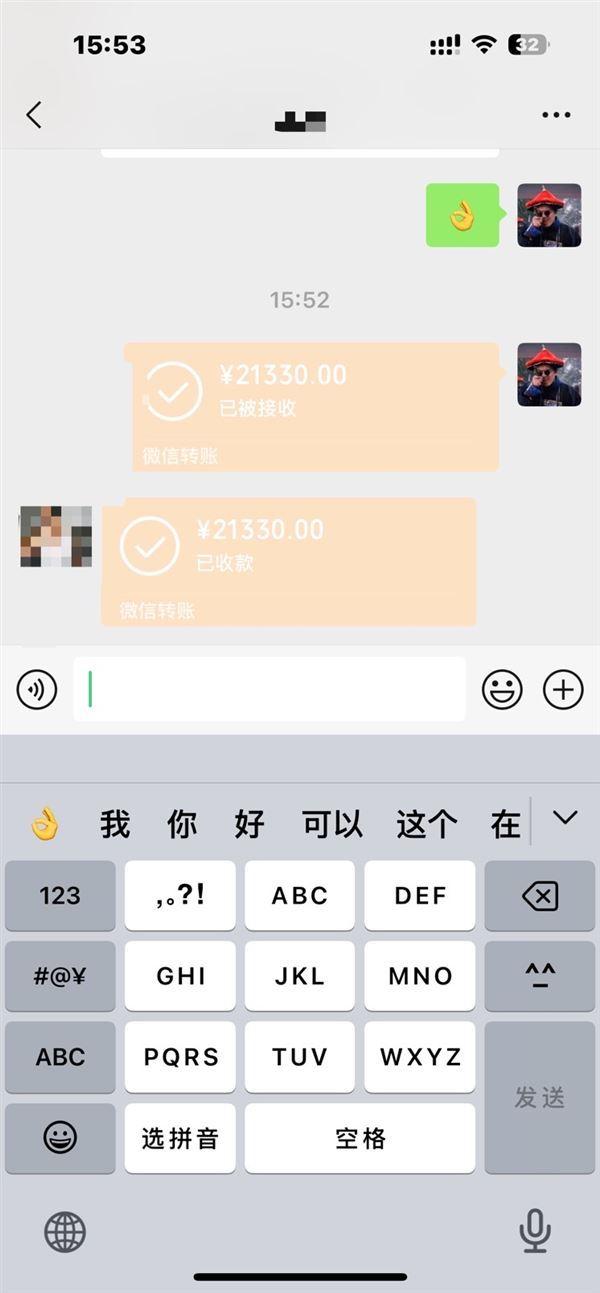Go back using the top-left arrow
This screenshot has height=1293, width=600.
(x=34, y=115)
